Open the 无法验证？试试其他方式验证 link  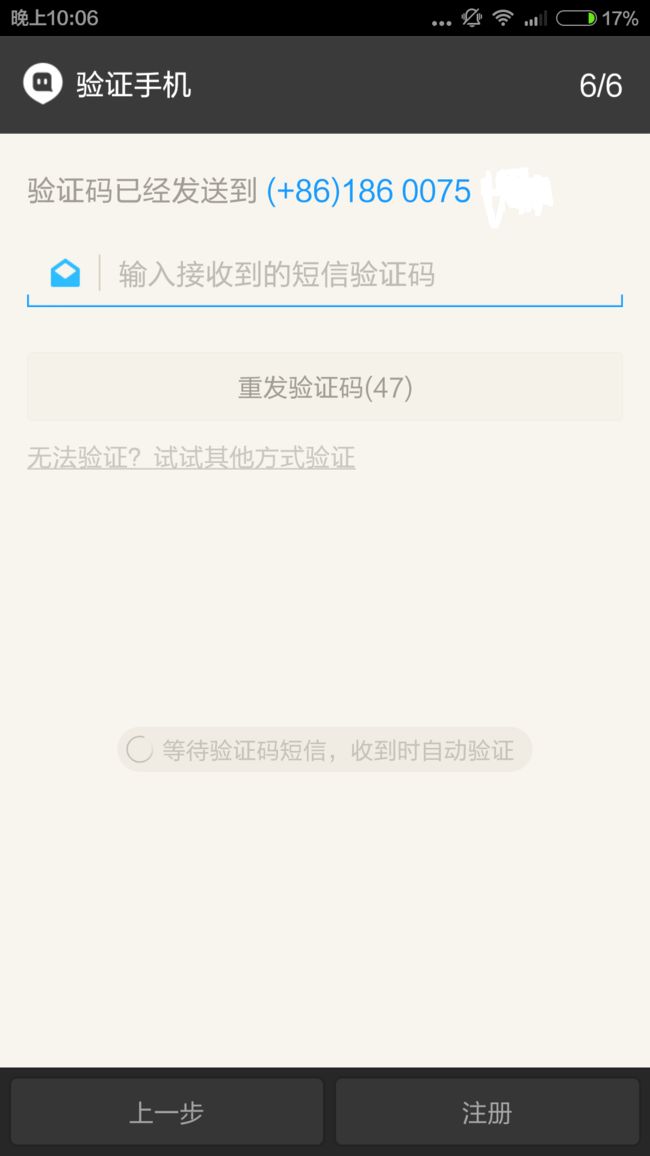click(x=191, y=458)
